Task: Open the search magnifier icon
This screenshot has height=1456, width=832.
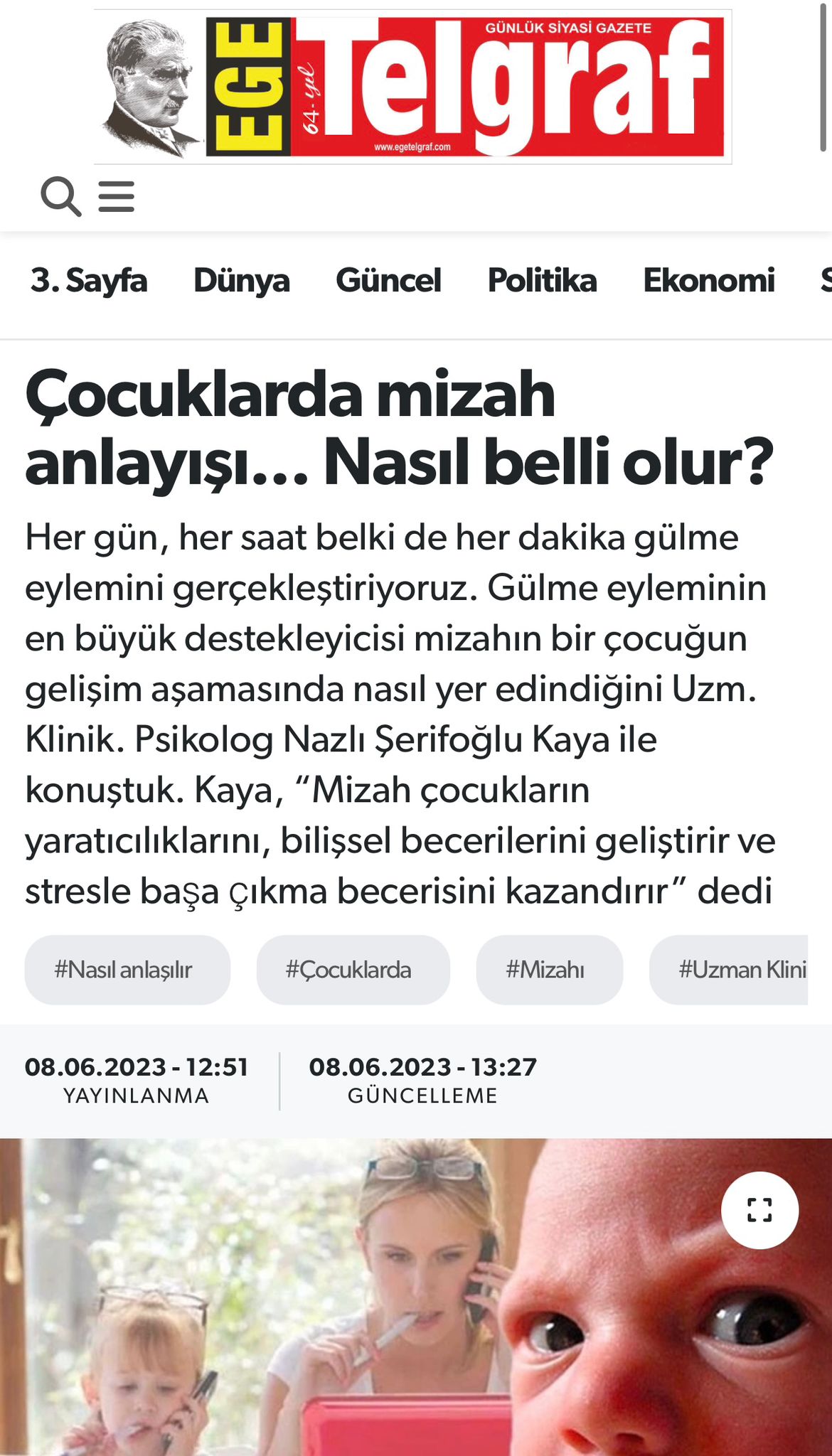Action: coord(60,196)
